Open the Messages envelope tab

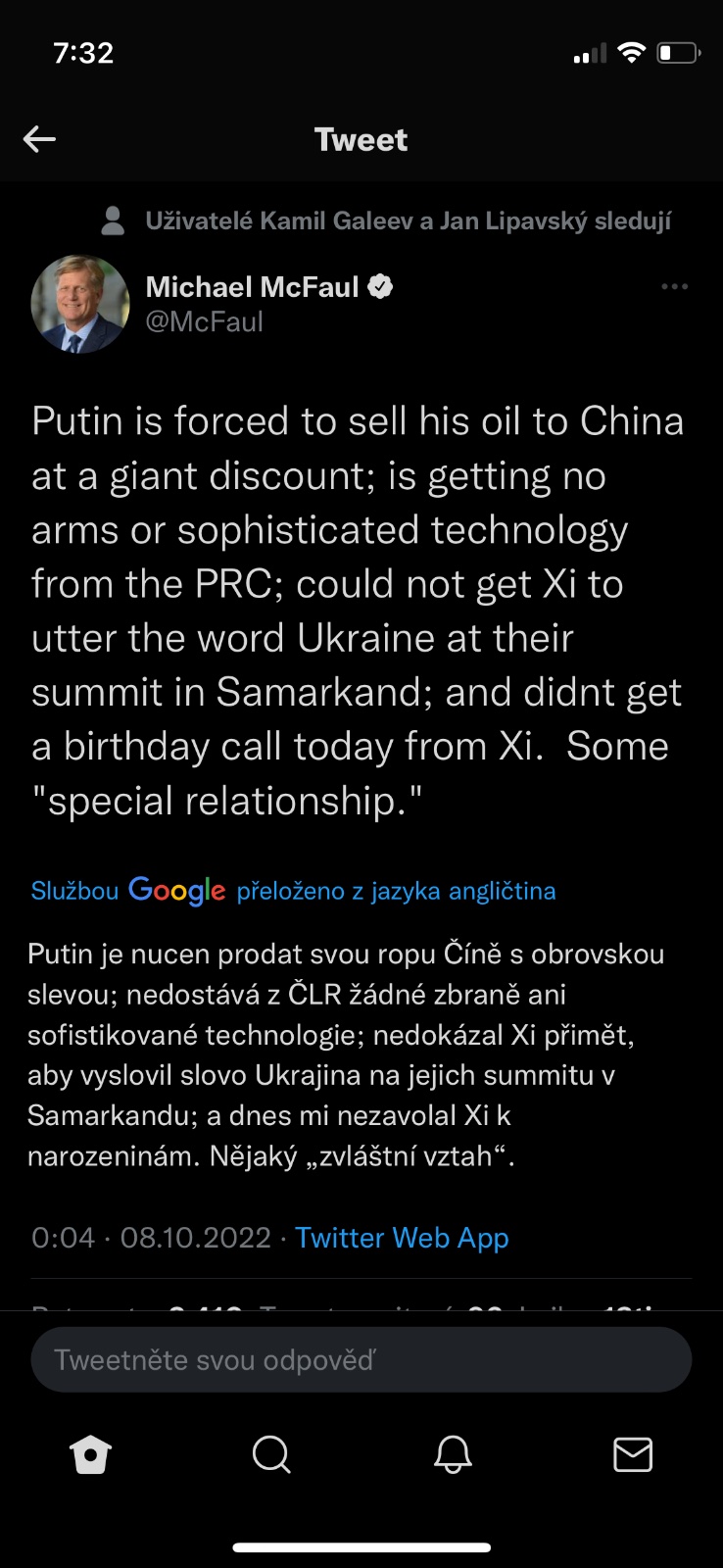pos(633,1455)
